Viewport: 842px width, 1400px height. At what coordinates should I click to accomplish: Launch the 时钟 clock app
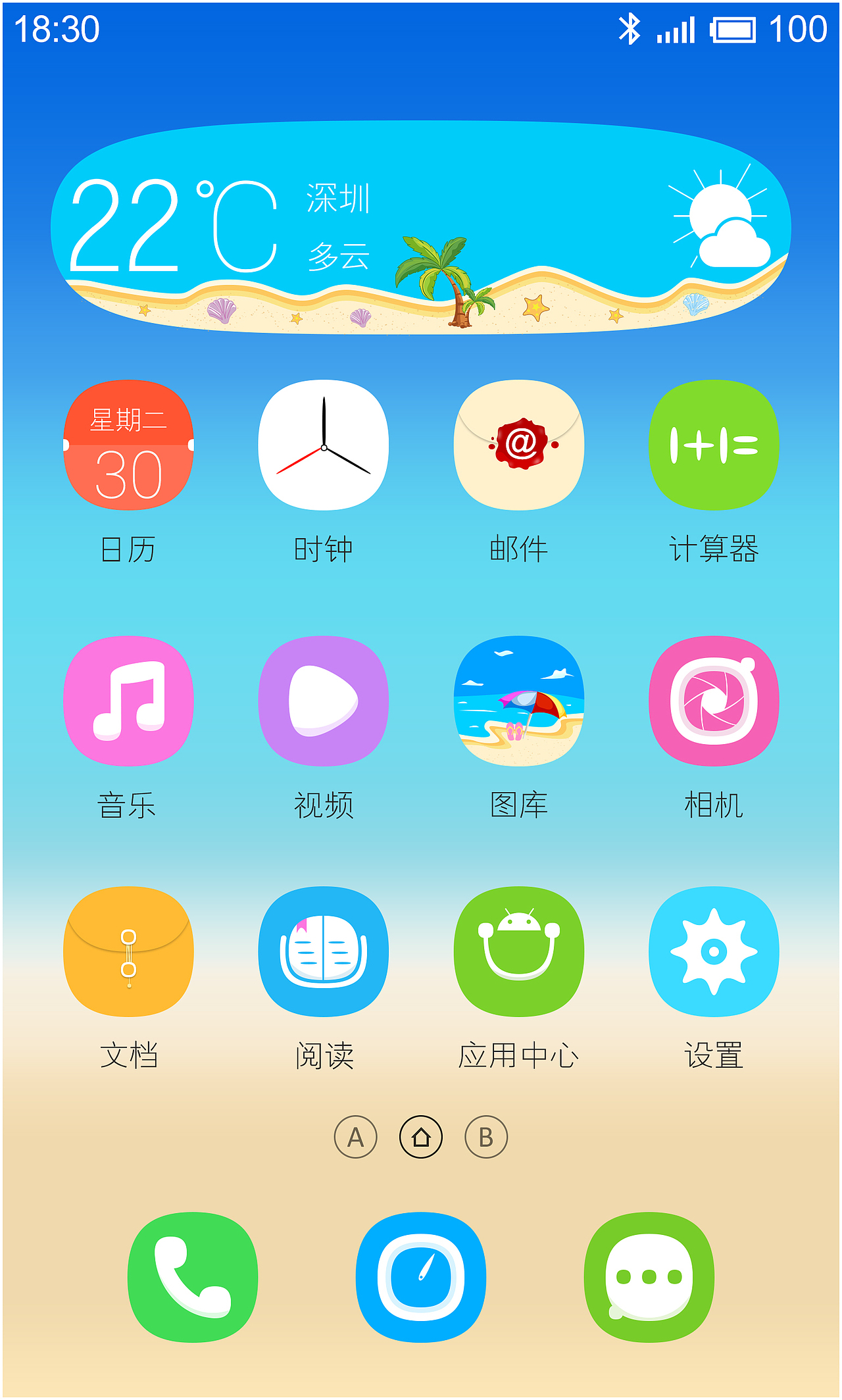point(324,444)
